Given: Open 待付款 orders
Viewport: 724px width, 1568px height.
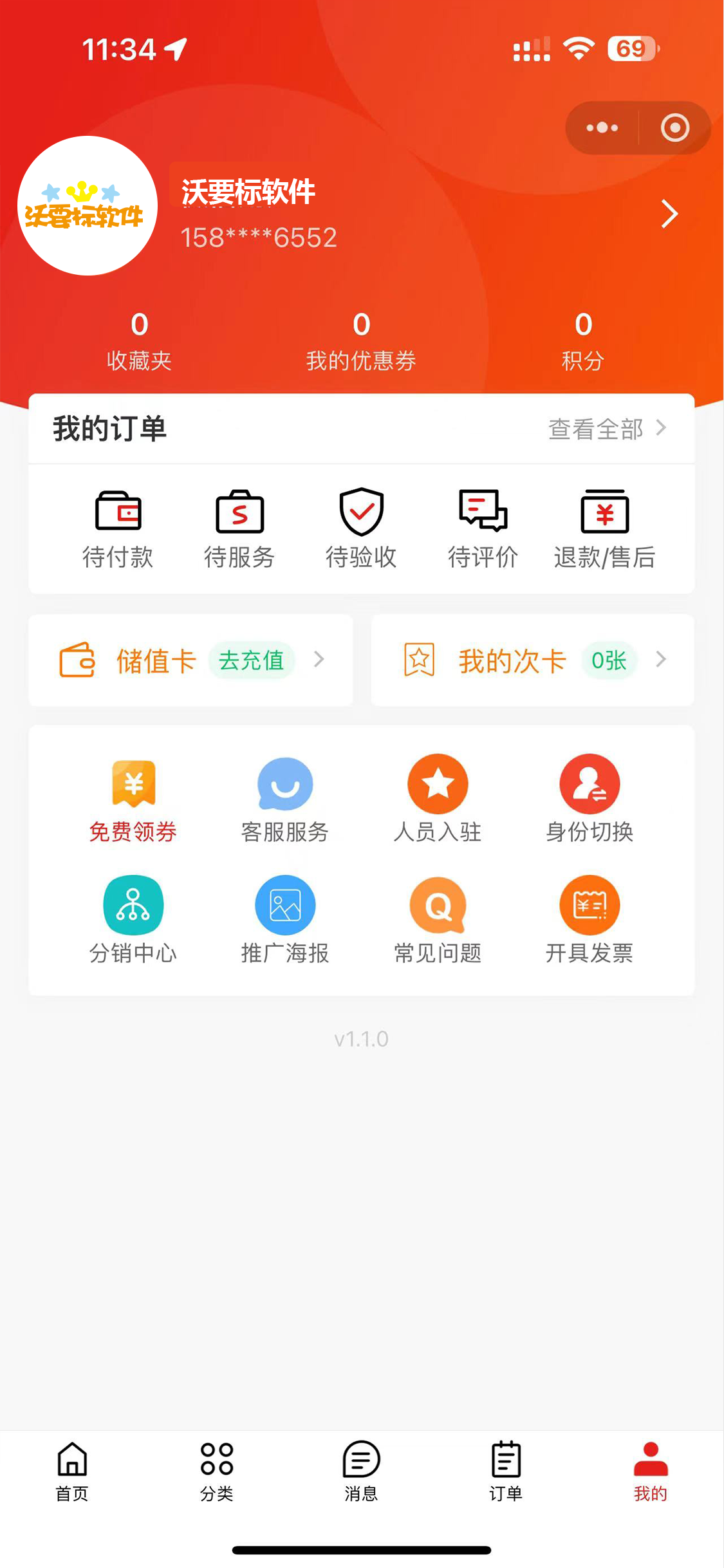Looking at the screenshot, I should point(118,529).
